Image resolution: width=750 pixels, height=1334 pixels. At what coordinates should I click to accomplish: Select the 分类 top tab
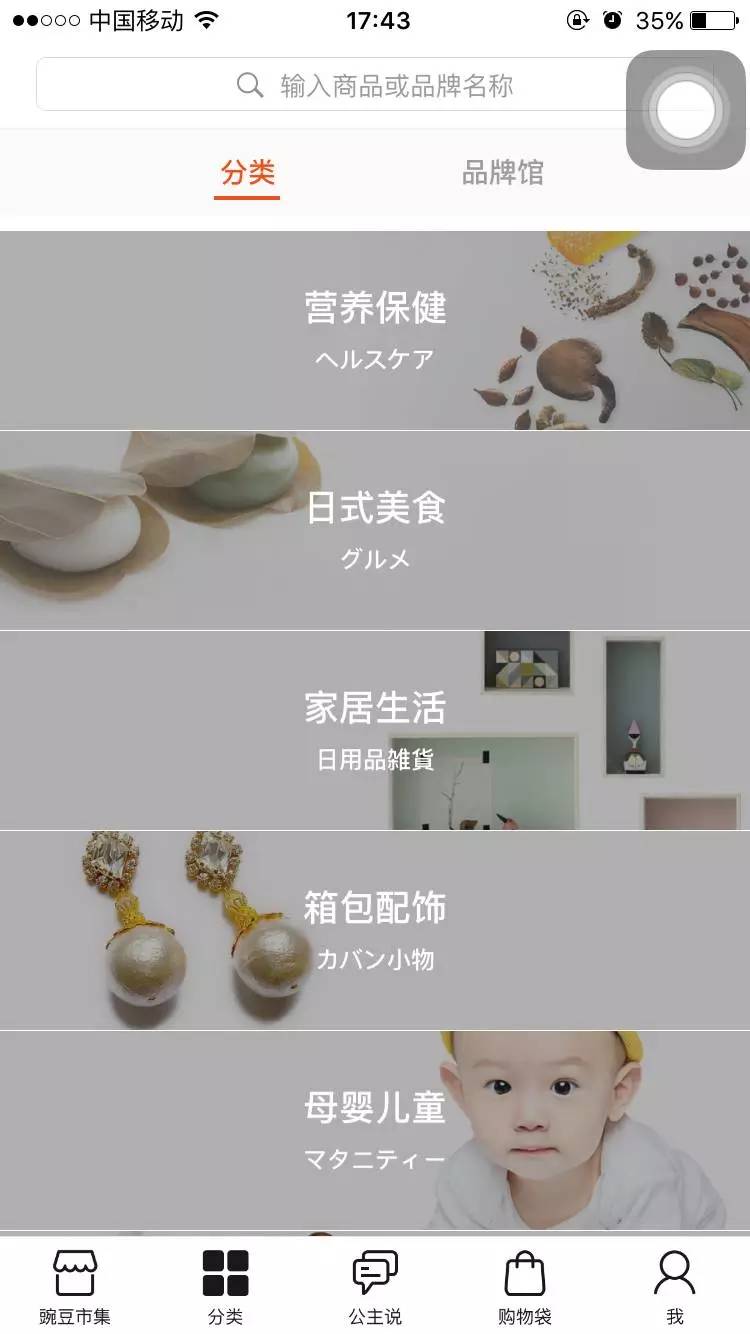point(247,173)
